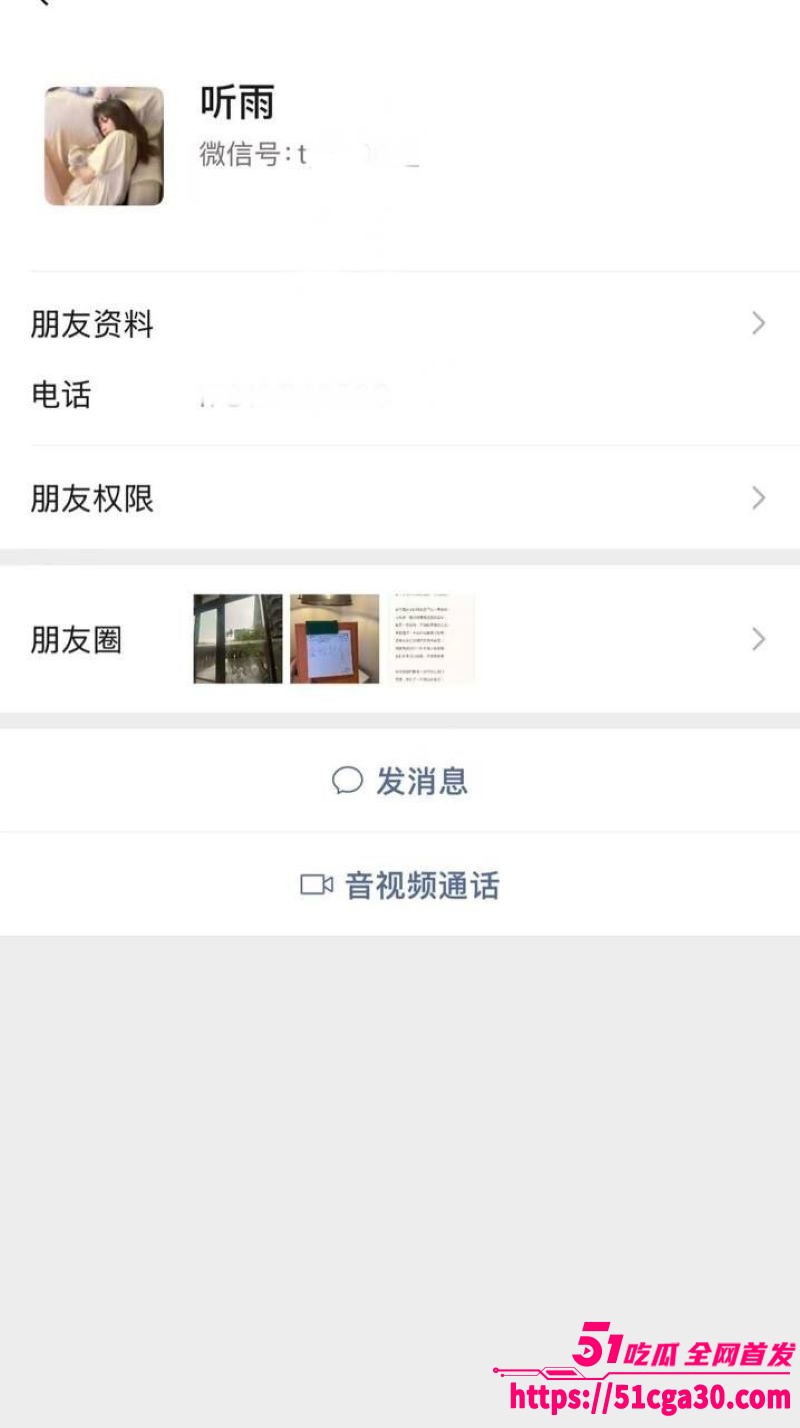Tap the 音视频通话 call icon row

coord(400,884)
